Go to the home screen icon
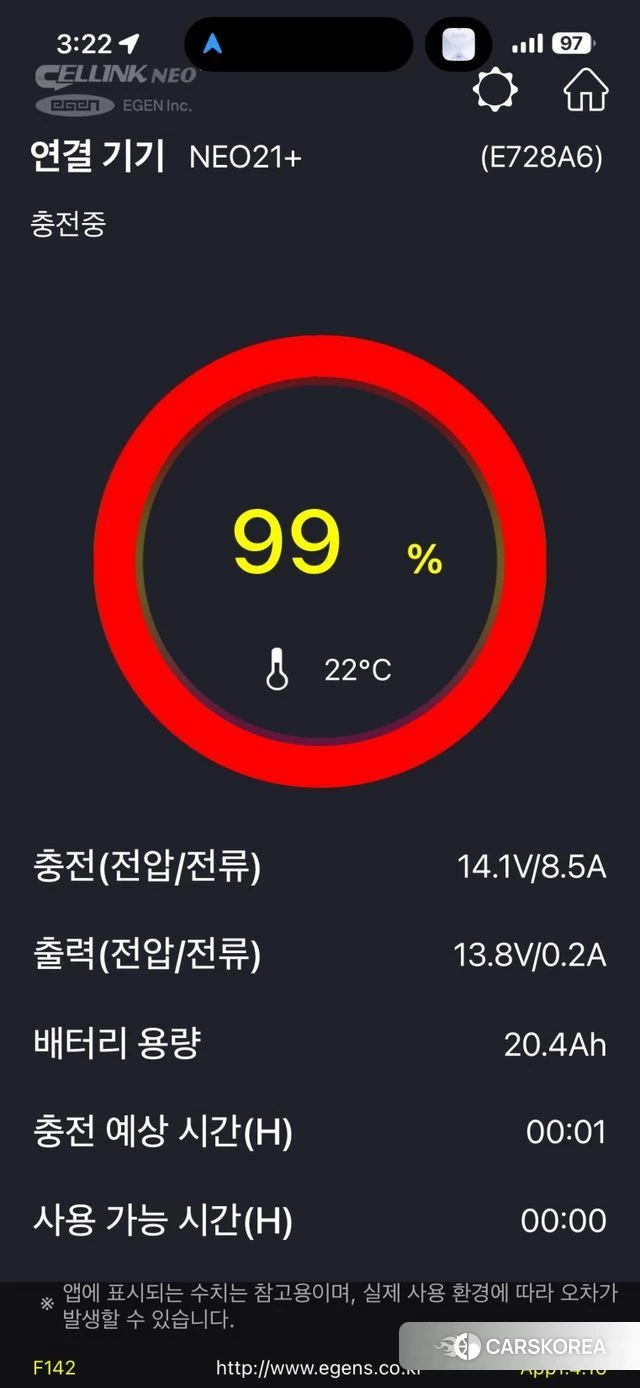Viewport: 640px width, 1388px height. click(586, 90)
